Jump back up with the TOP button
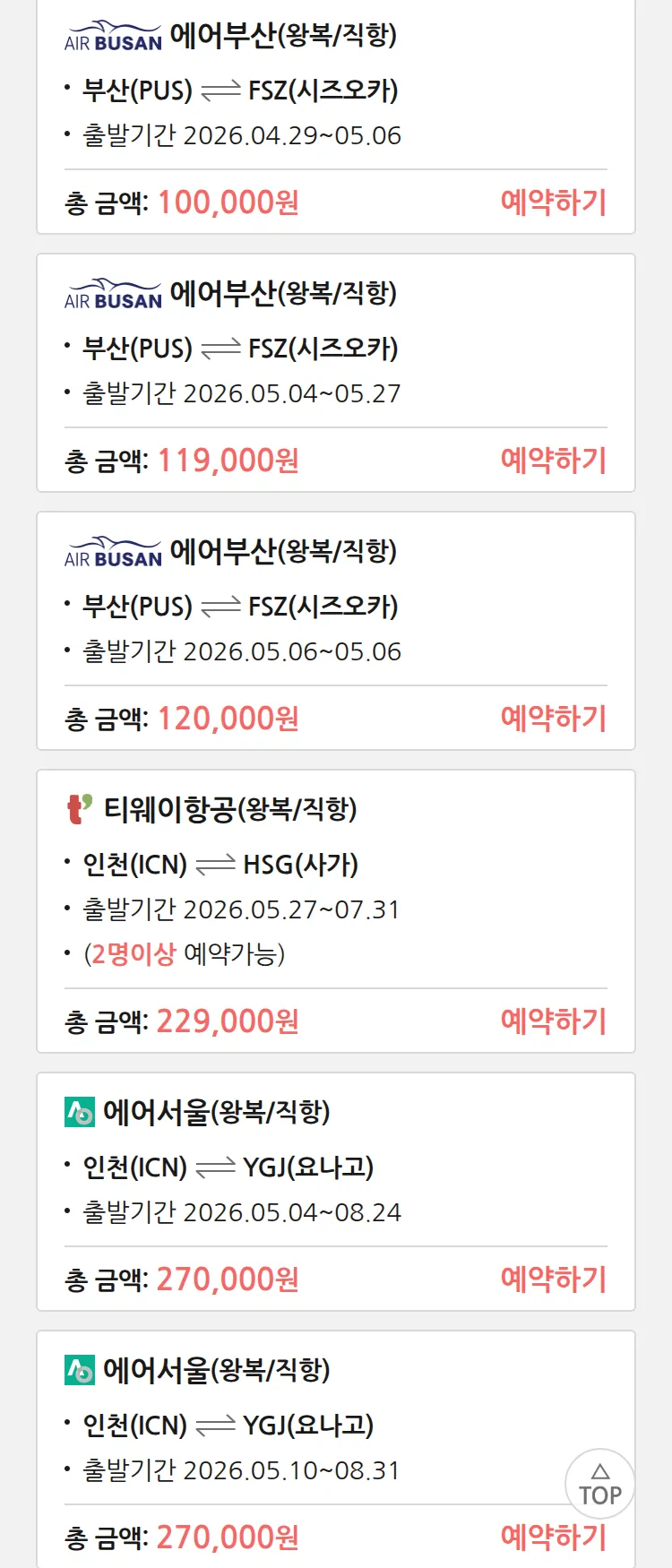672x1568 pixels. [600, 1484]
